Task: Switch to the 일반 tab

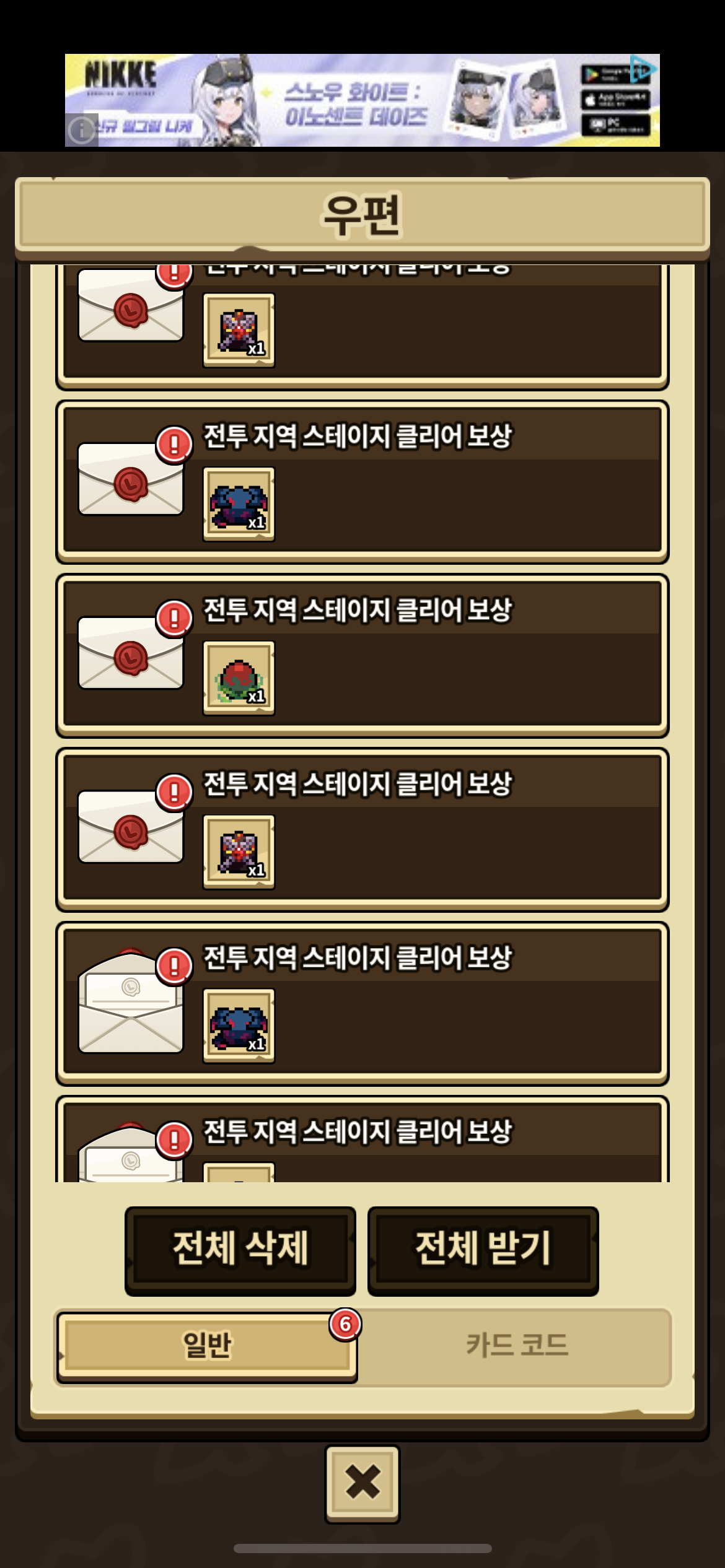Action: tap(207, 1346)
